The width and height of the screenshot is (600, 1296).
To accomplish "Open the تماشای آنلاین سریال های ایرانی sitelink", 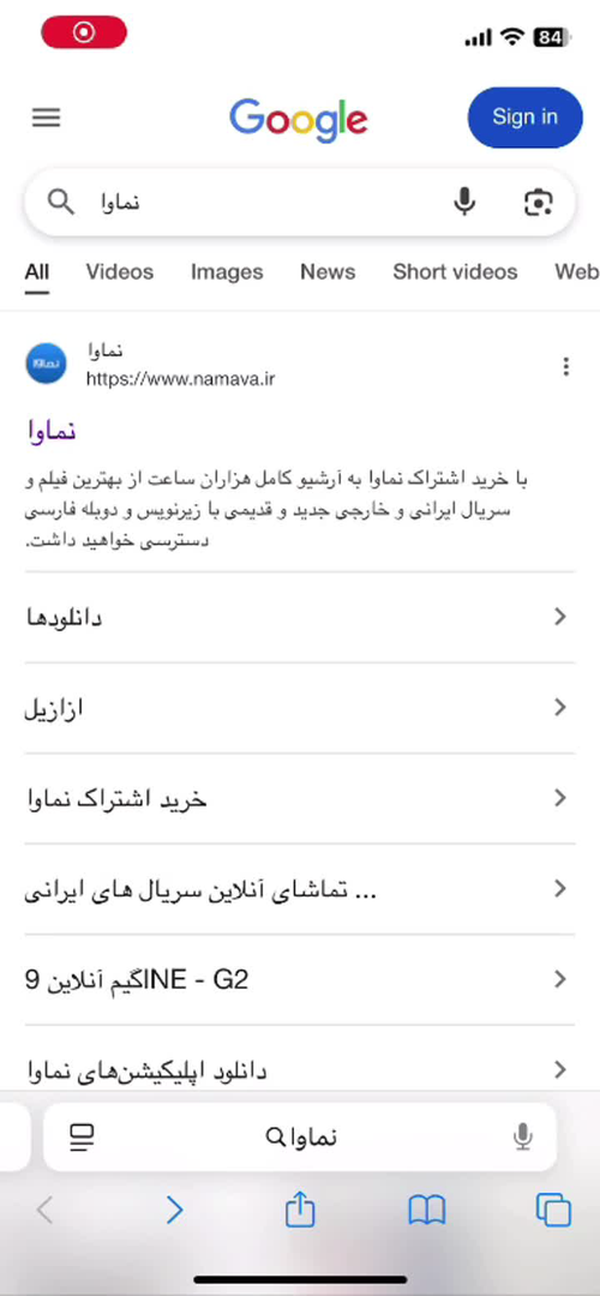I will pyautogui.click(x=299, y=889).
